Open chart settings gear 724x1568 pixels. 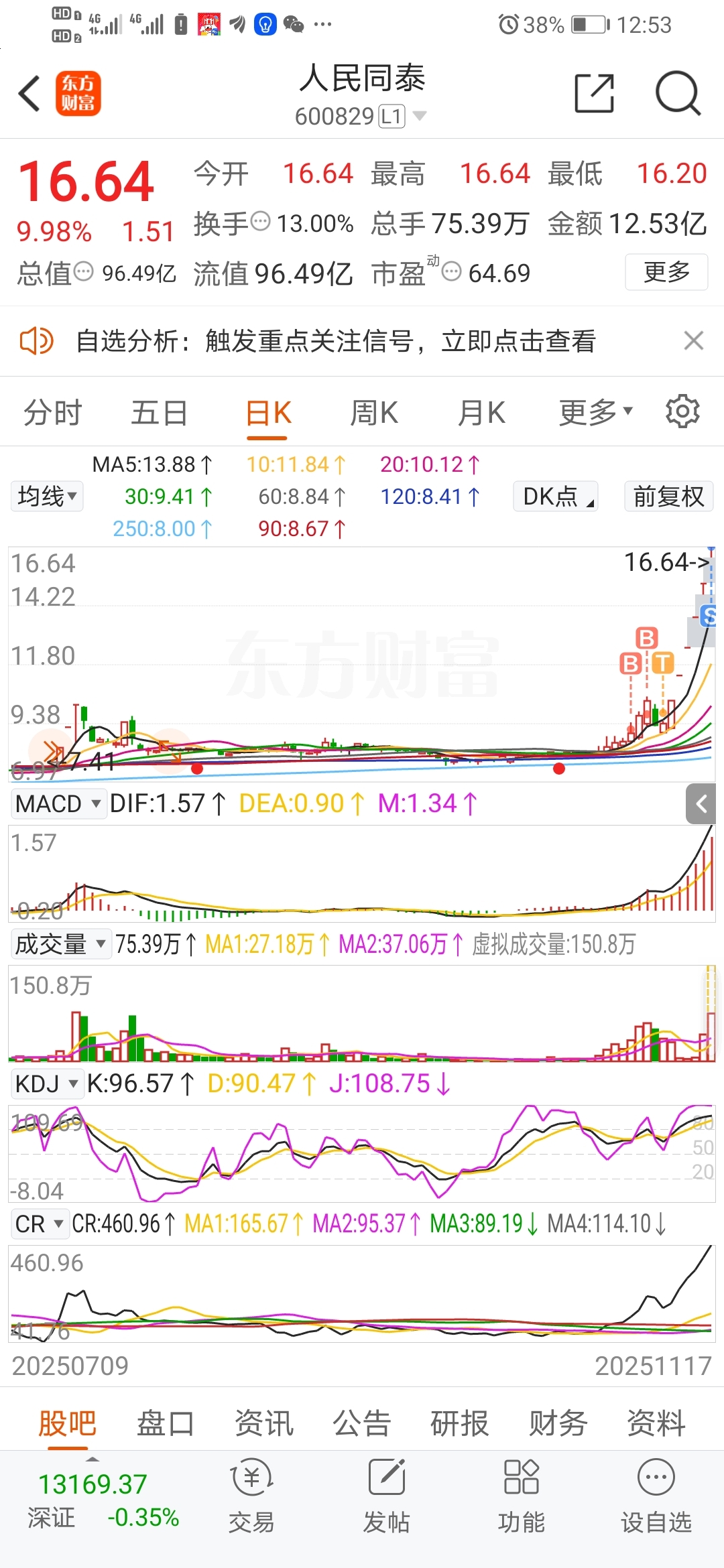click(x=682, y=411)
